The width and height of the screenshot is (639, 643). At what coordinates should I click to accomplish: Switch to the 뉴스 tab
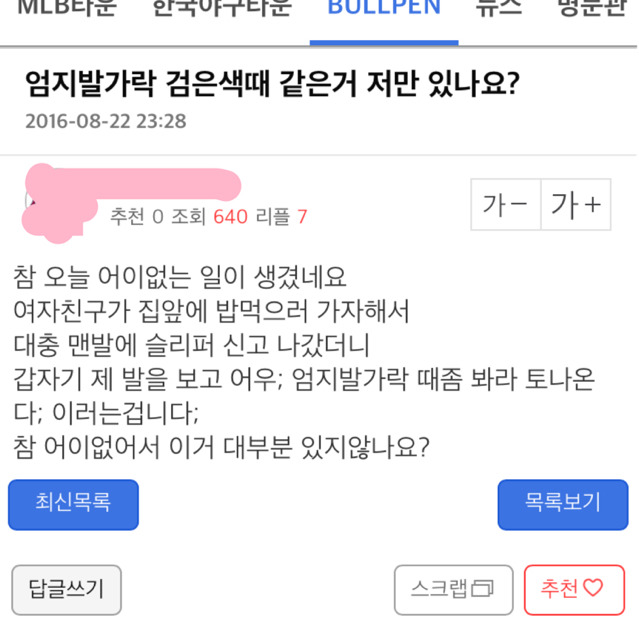(499, 10)
